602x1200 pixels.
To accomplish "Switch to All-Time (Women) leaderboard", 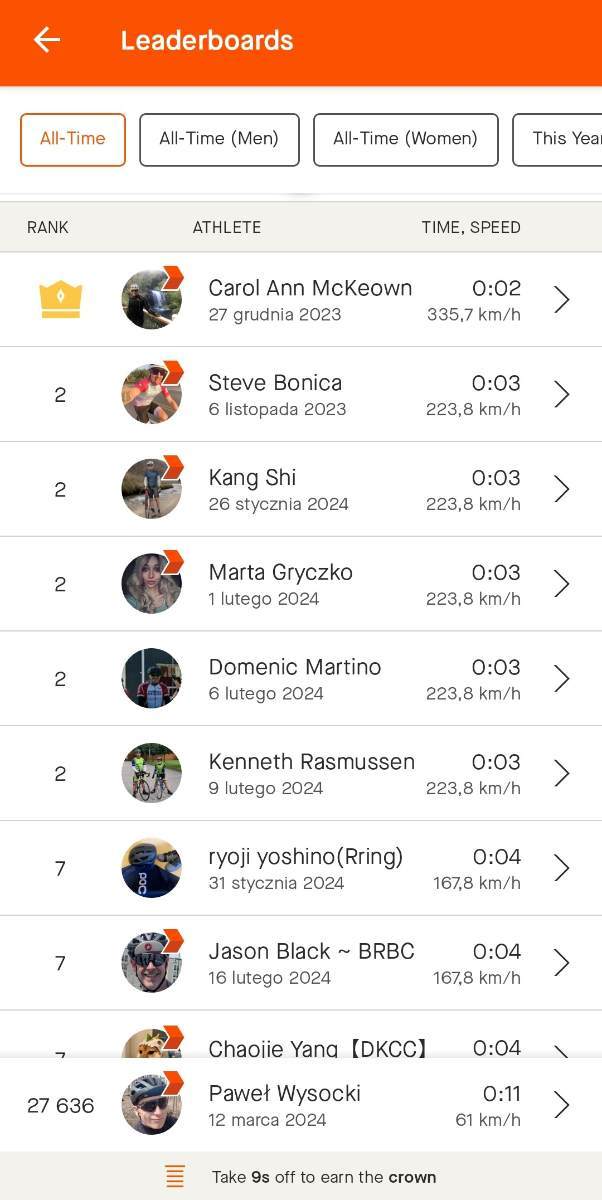I will click(x=405, y=139).
